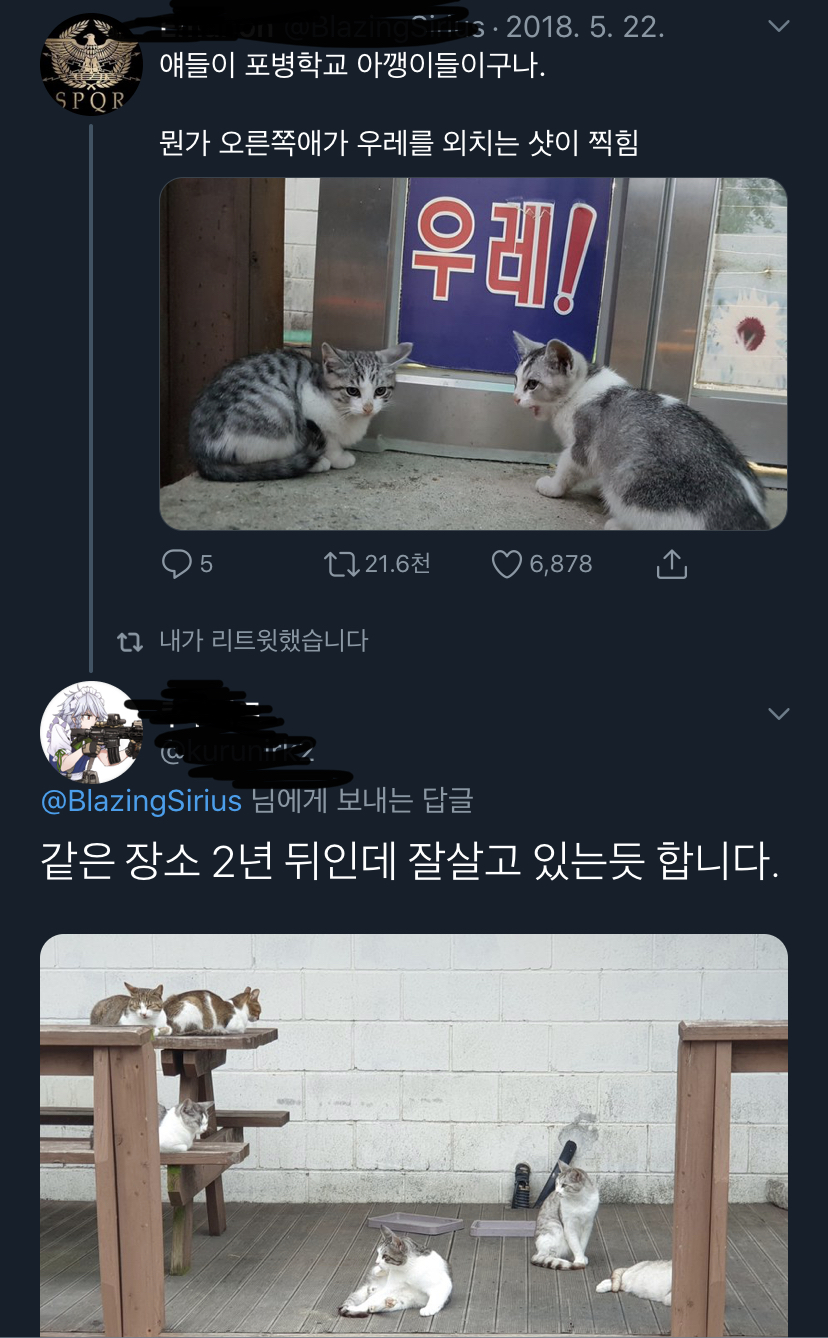The height and width of the screenshot is (1338, 828).
Task: Like the tweet with 6,878 likes
Action: click(x=507, y=564)
